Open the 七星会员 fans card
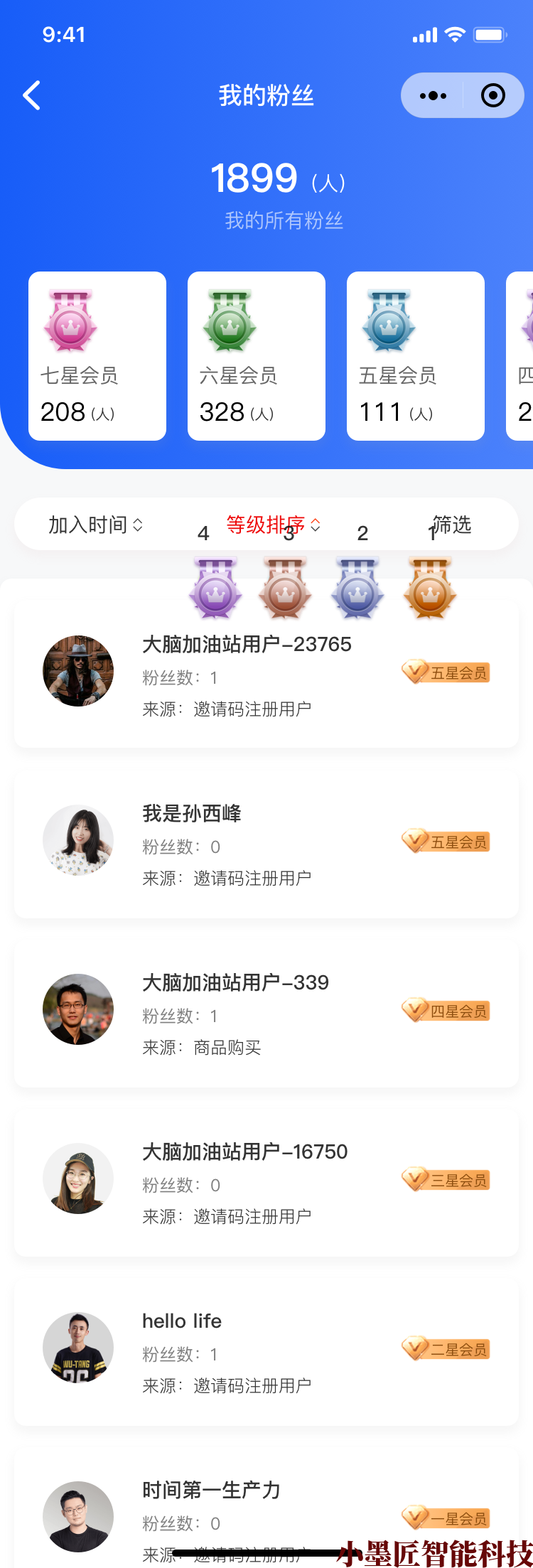Image resolution: width=533 pixels, height=1568 pixels. pos(97,356)
